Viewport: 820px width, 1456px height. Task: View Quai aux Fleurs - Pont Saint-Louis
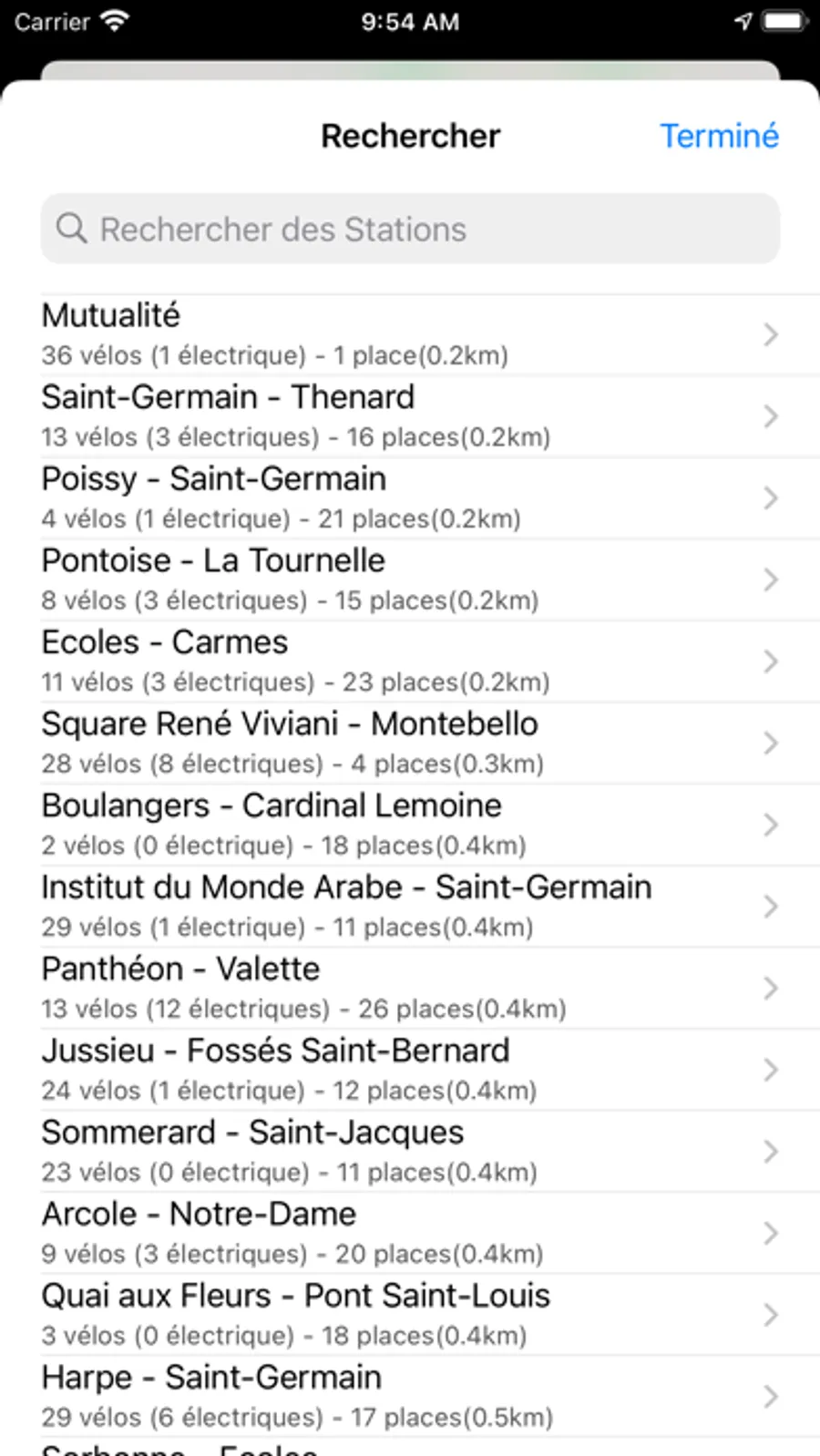point(410,1315)
